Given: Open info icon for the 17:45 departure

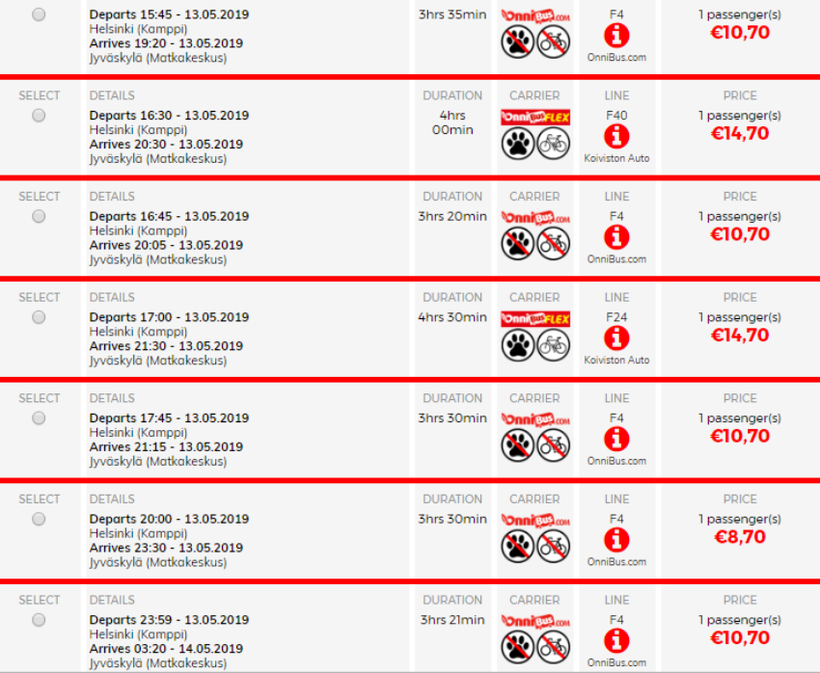Looking at the screenshot, I should point(617,439).
